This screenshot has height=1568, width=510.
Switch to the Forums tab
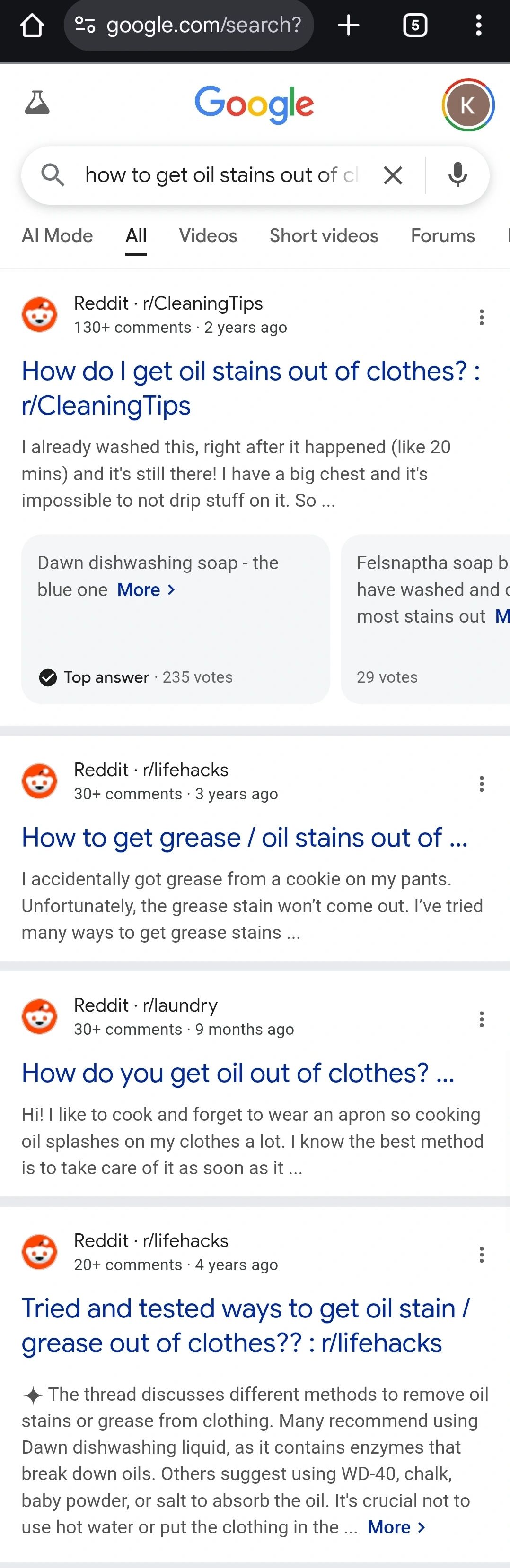tap(442, 235)
